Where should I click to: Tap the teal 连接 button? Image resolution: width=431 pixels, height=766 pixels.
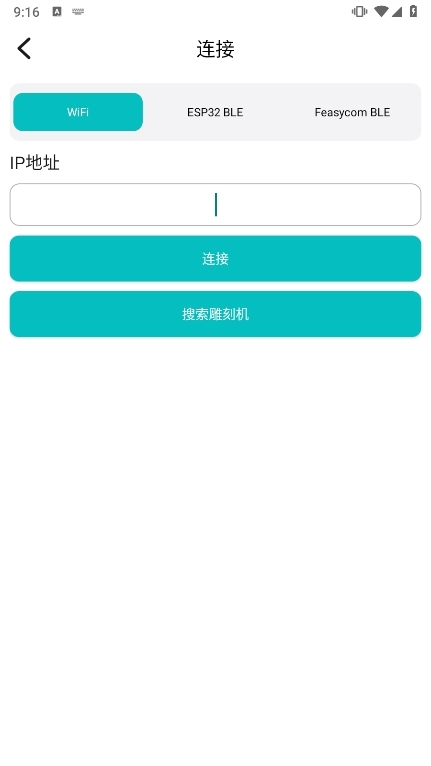216,258
